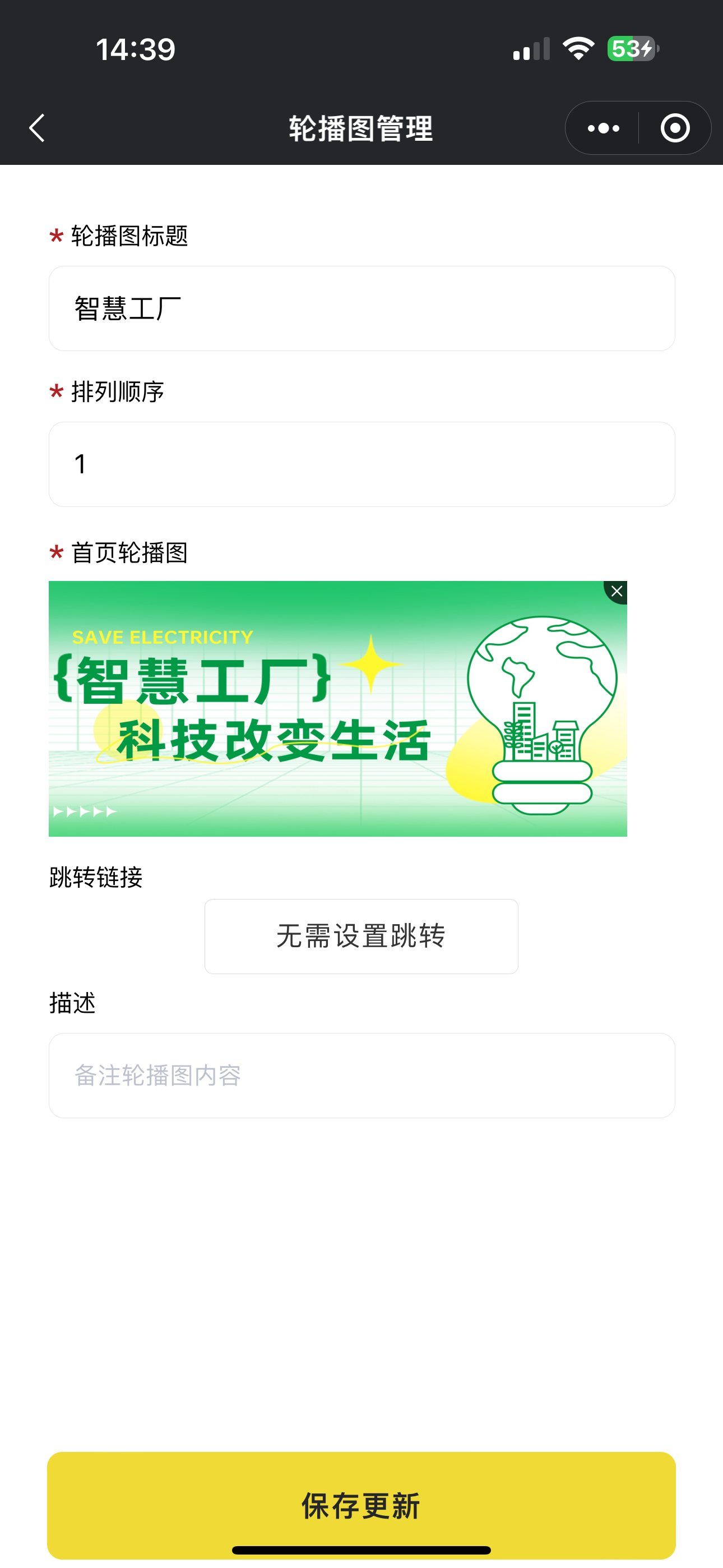Close the mini program via circle icon
The width and height of the screenshot is (723, 1568).
tap(675, 128)
